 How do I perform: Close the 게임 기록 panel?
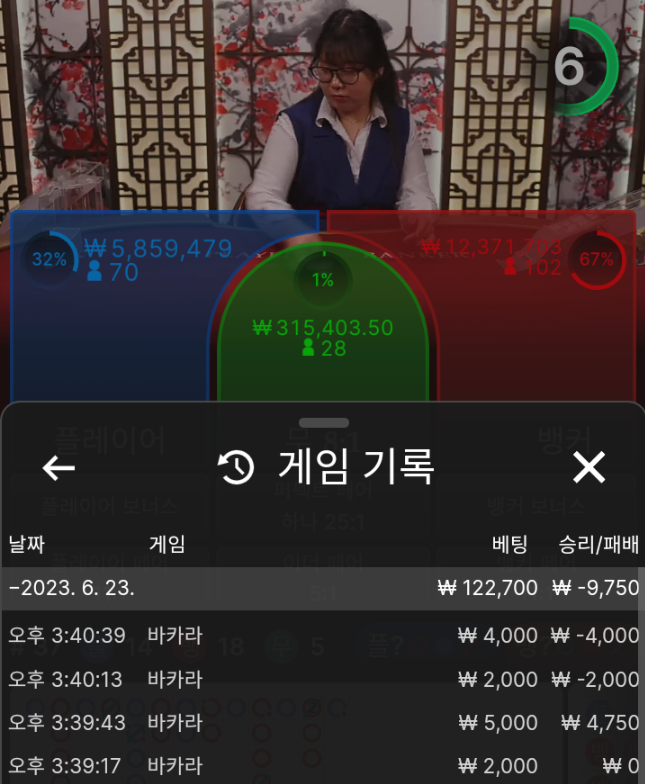[x=589, y=467]
